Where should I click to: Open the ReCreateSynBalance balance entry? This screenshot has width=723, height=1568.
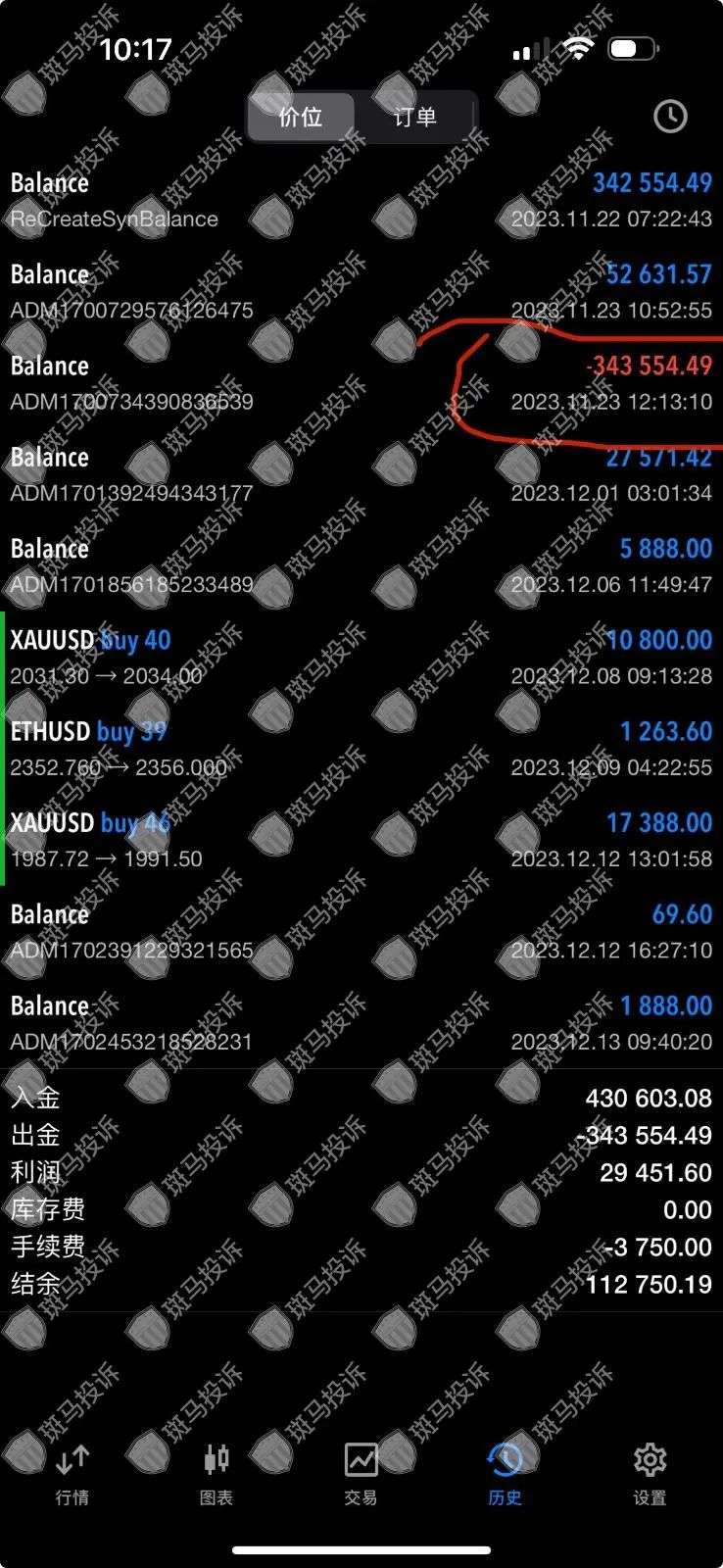(361, 200)
